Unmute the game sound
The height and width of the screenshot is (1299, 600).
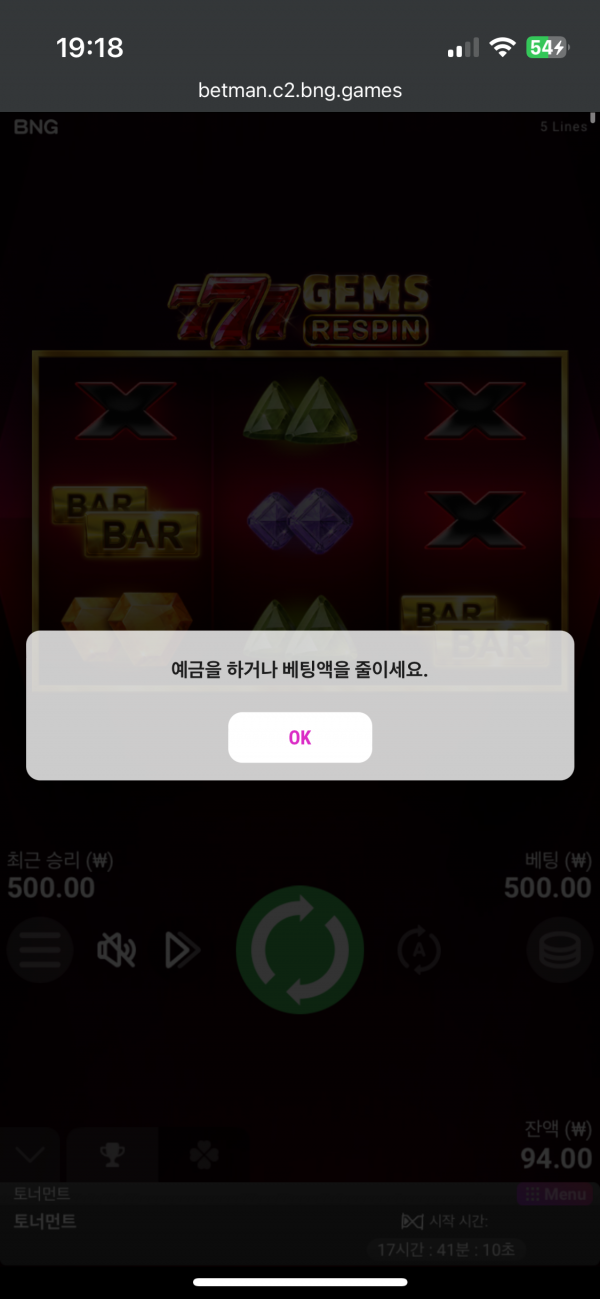(x=116, y=950)
